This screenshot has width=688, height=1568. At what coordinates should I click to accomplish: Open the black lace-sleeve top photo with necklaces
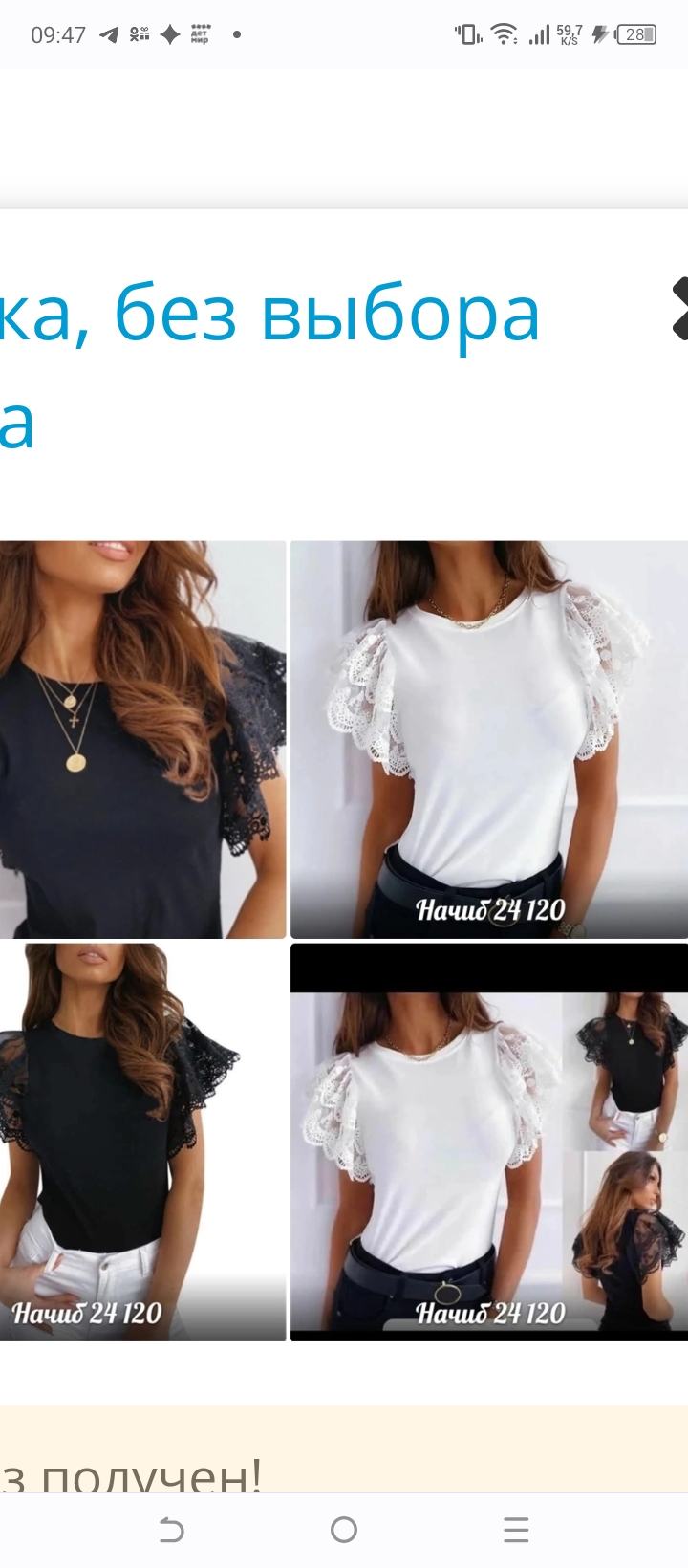pyautogui.click(x=141, y=739)
